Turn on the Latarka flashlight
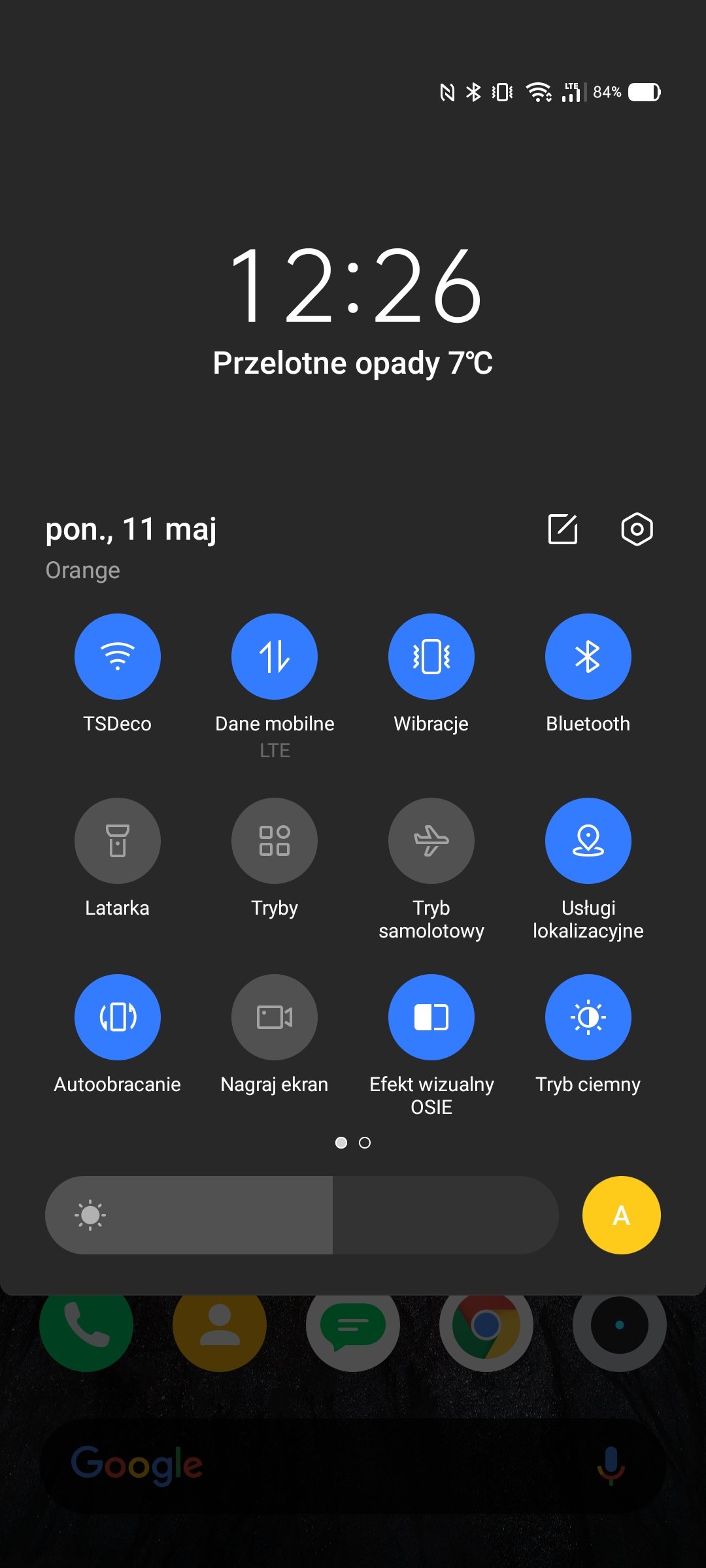The image size is (706, 1568). coord(118,840)
